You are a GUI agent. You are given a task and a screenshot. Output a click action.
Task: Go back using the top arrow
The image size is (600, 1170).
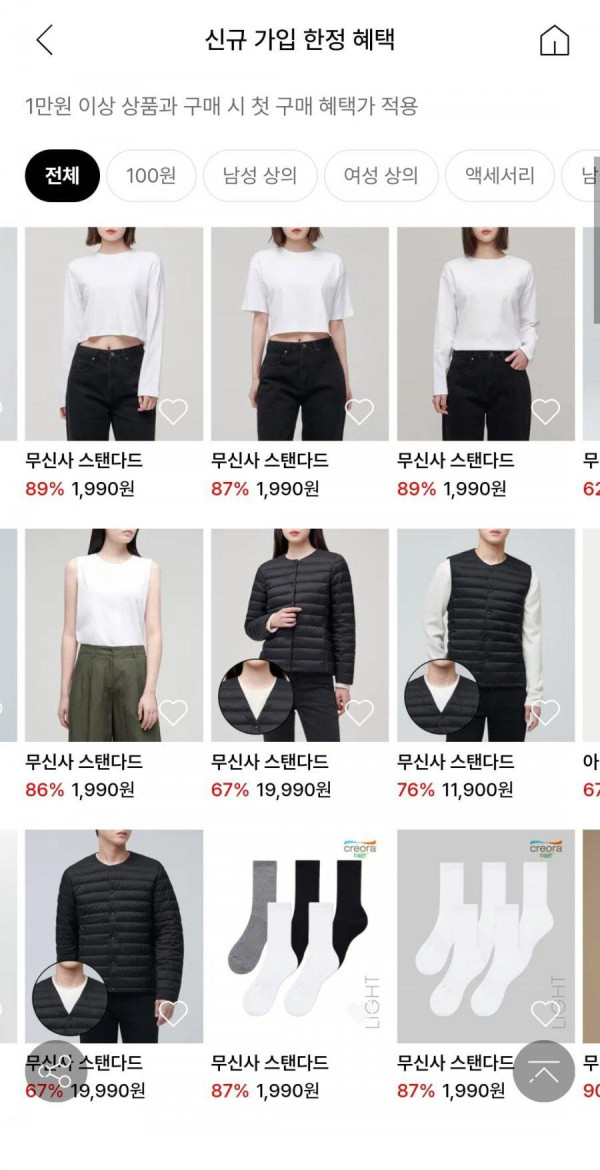[44, 40]
